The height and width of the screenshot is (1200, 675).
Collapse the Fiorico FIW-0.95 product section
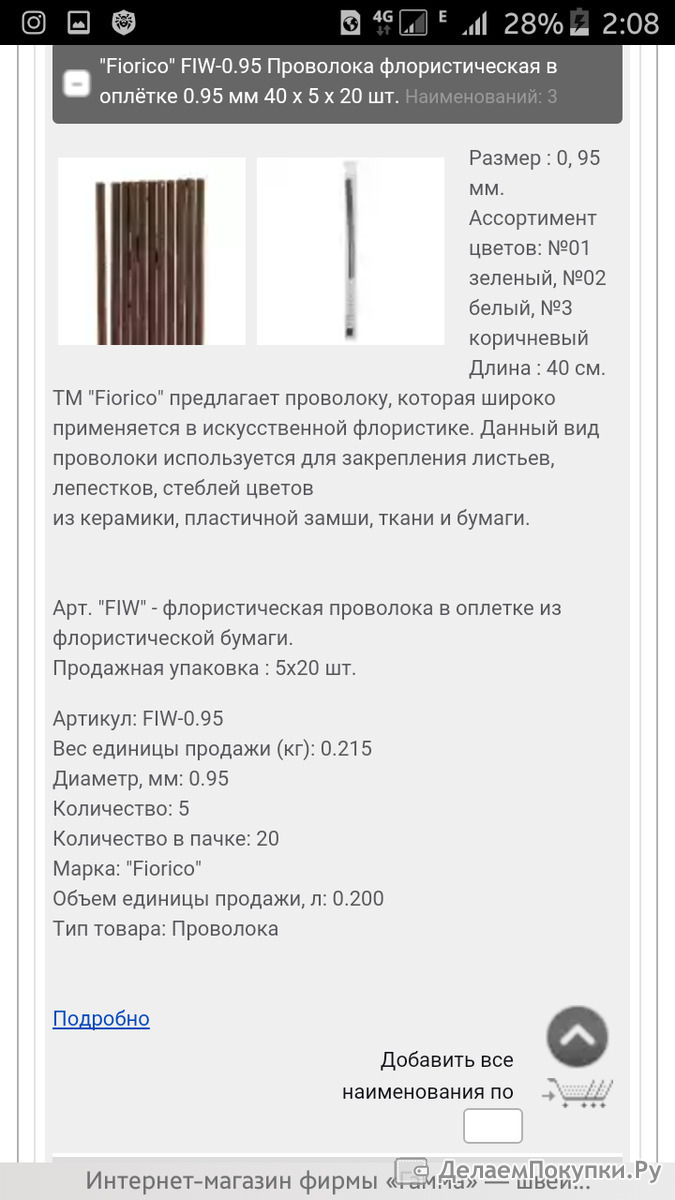pos(77,84)
